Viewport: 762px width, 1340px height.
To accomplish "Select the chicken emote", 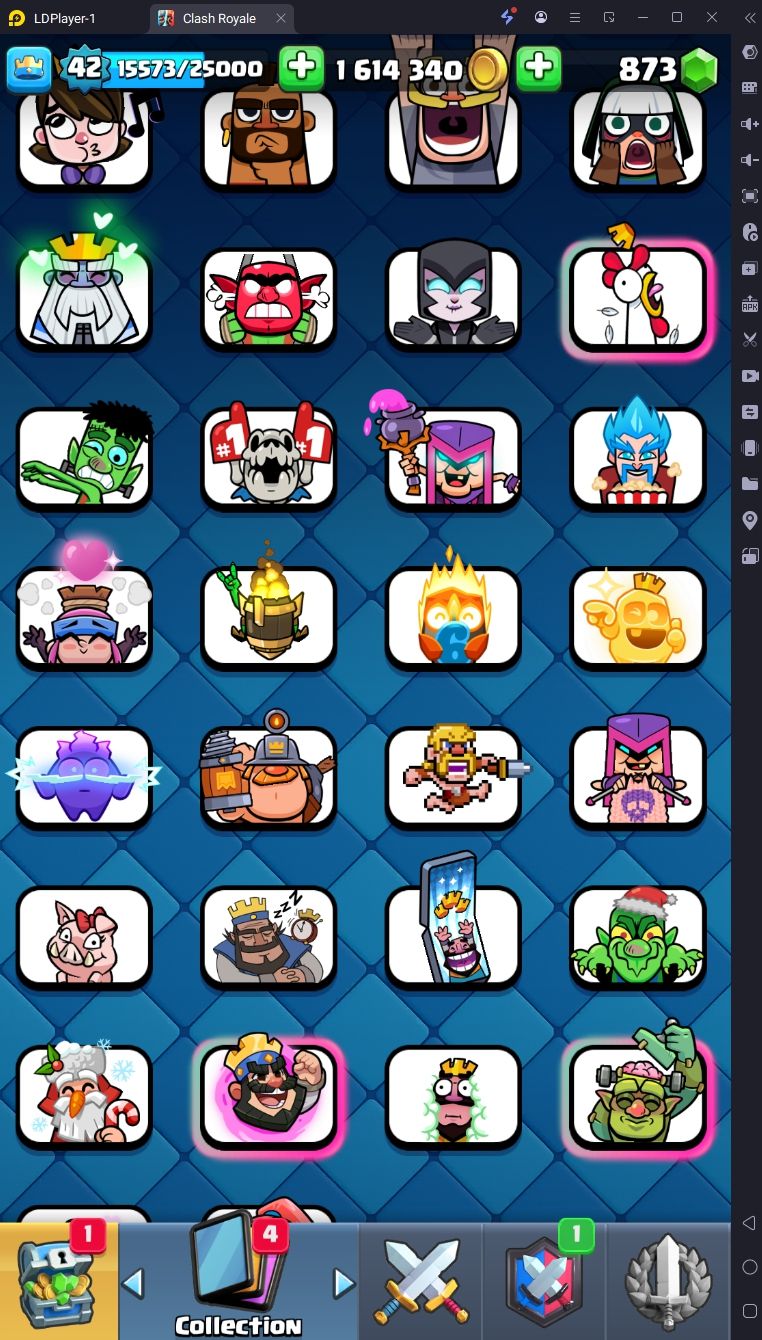I will pos(638,298).
